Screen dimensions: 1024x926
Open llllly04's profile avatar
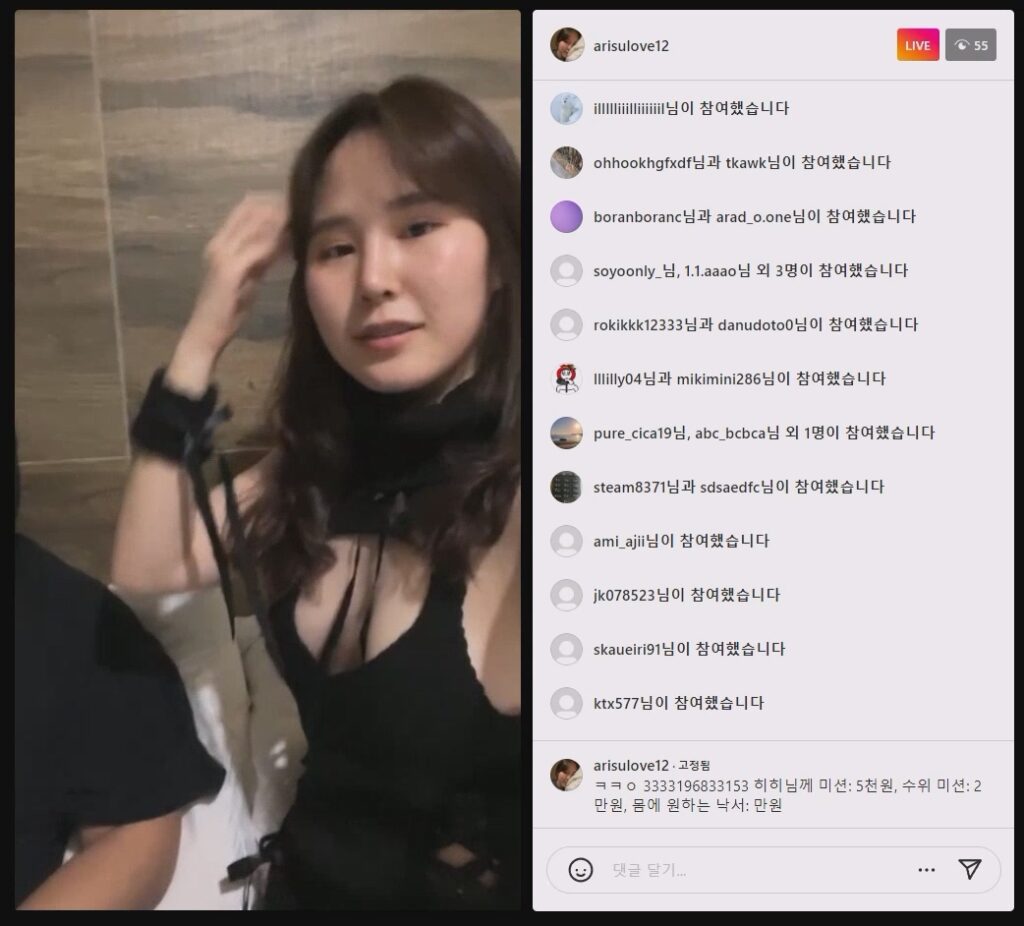click(x=567, y=379)
